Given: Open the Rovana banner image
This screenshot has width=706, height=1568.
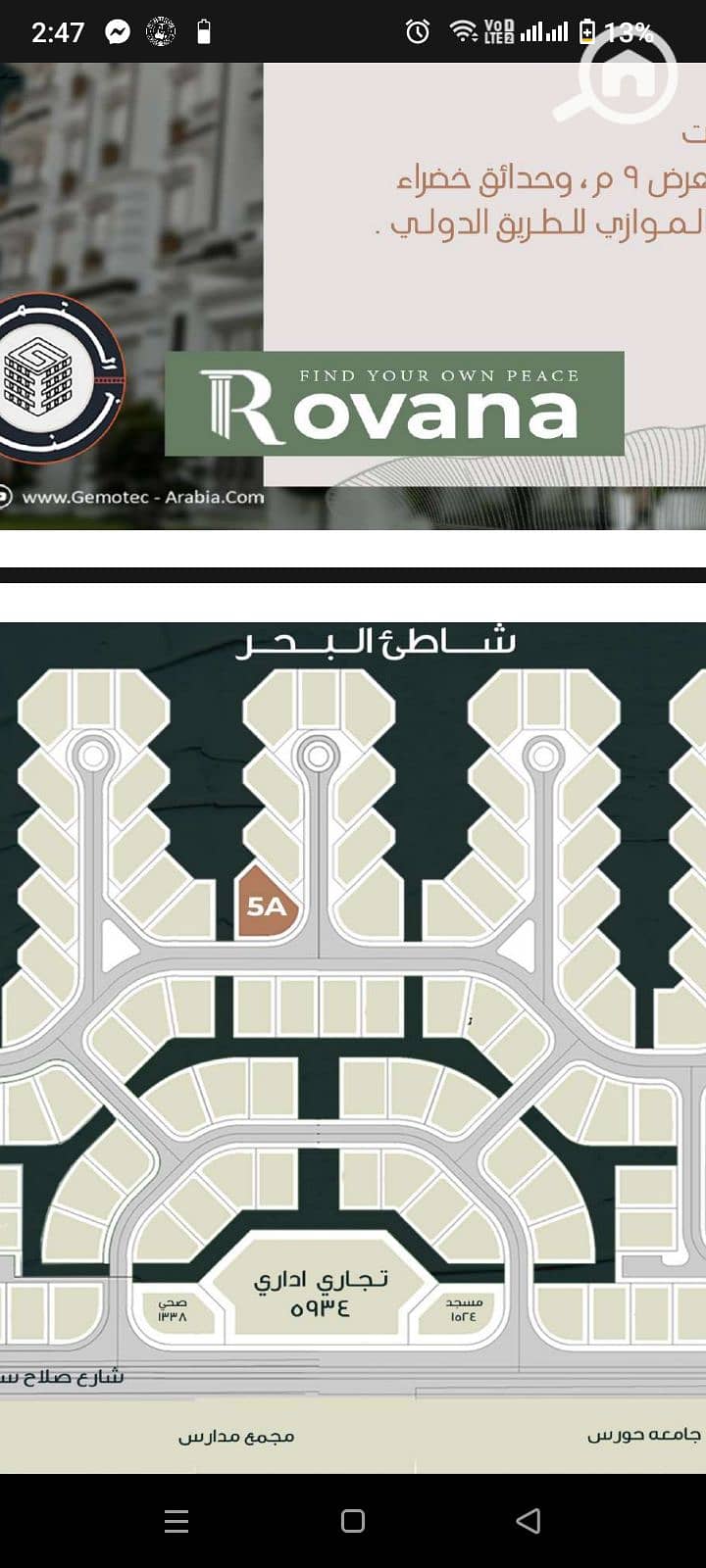Looking at the screenshot, I should [353, 294].
